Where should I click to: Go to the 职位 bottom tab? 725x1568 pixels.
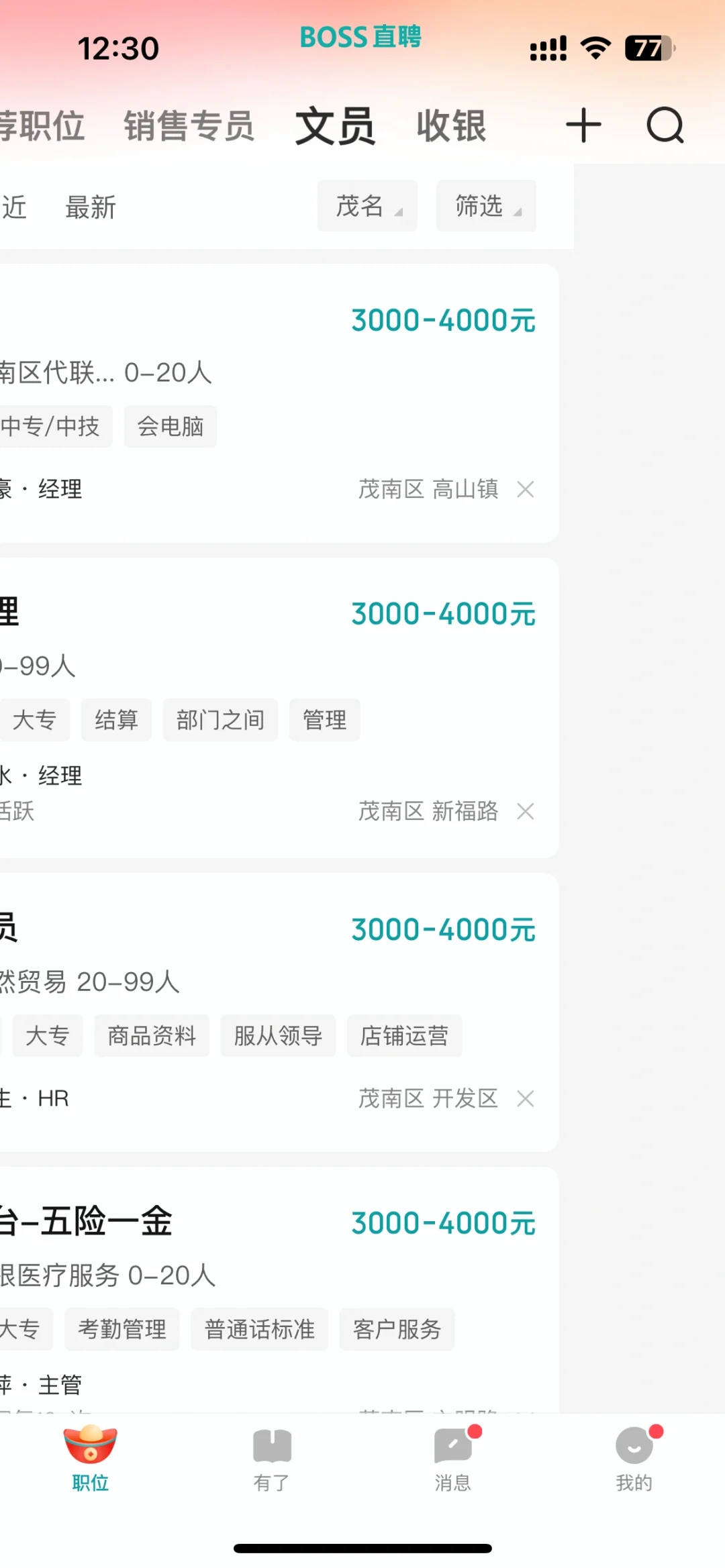coord(91,1459)
